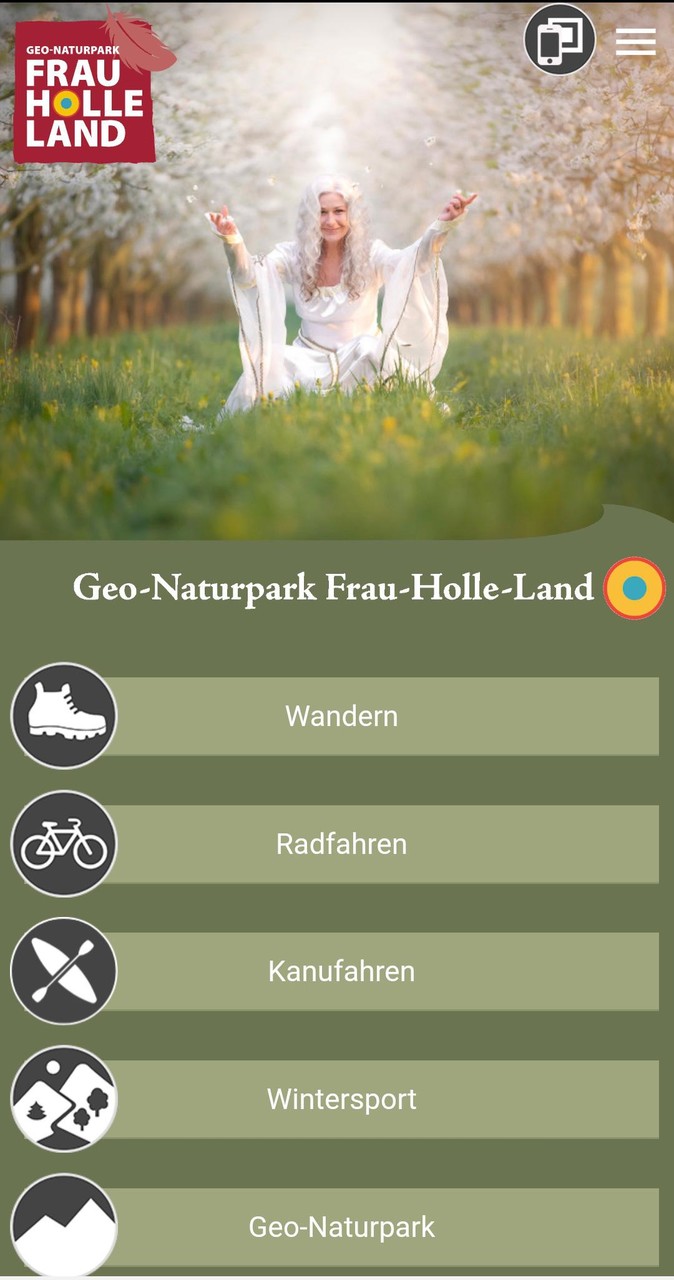Viewport: 674px width, 1280px height.
Task: Select Radfahren activities
Action: pyautogui.click(x=341, y=844)
